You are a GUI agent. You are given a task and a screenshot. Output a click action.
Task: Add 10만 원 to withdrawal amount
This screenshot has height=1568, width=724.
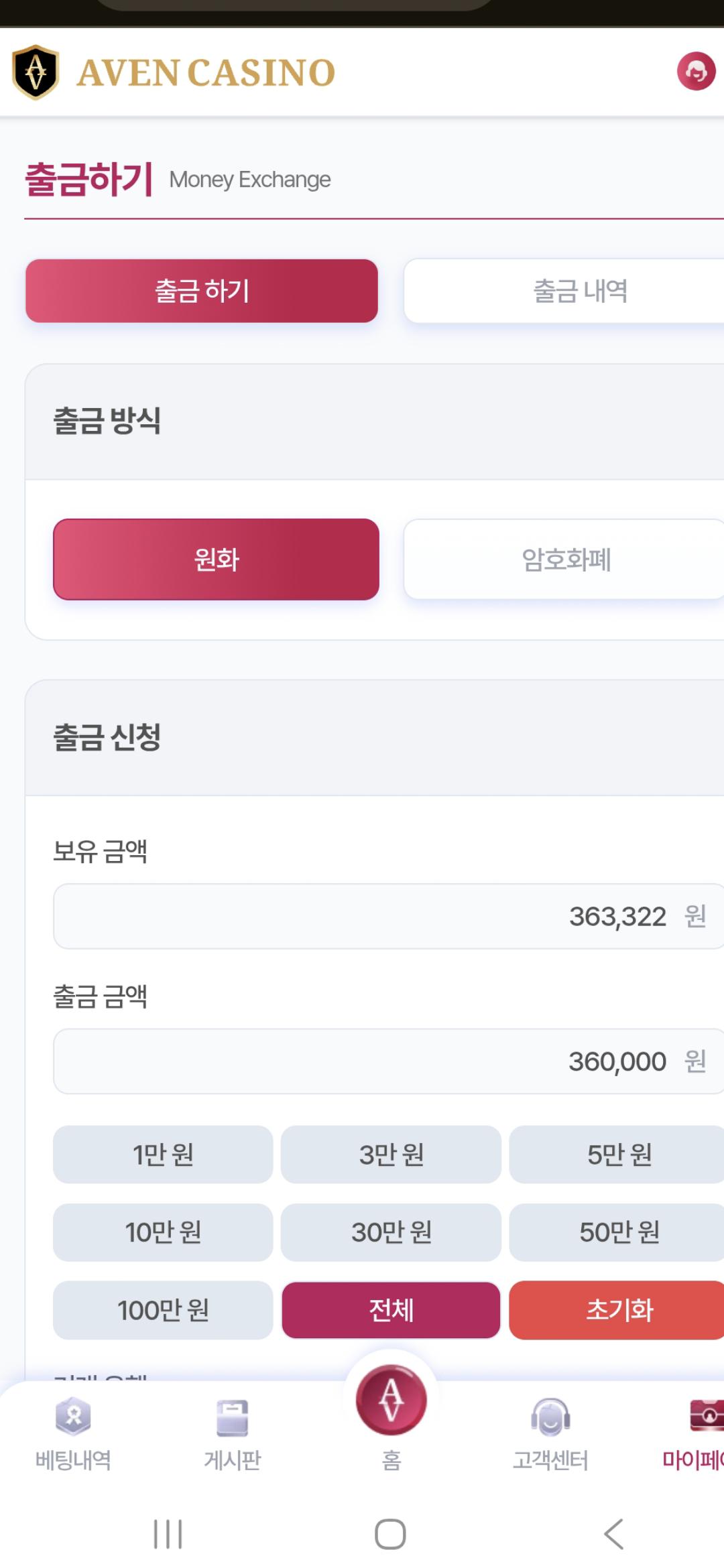tap(163, 1232)
